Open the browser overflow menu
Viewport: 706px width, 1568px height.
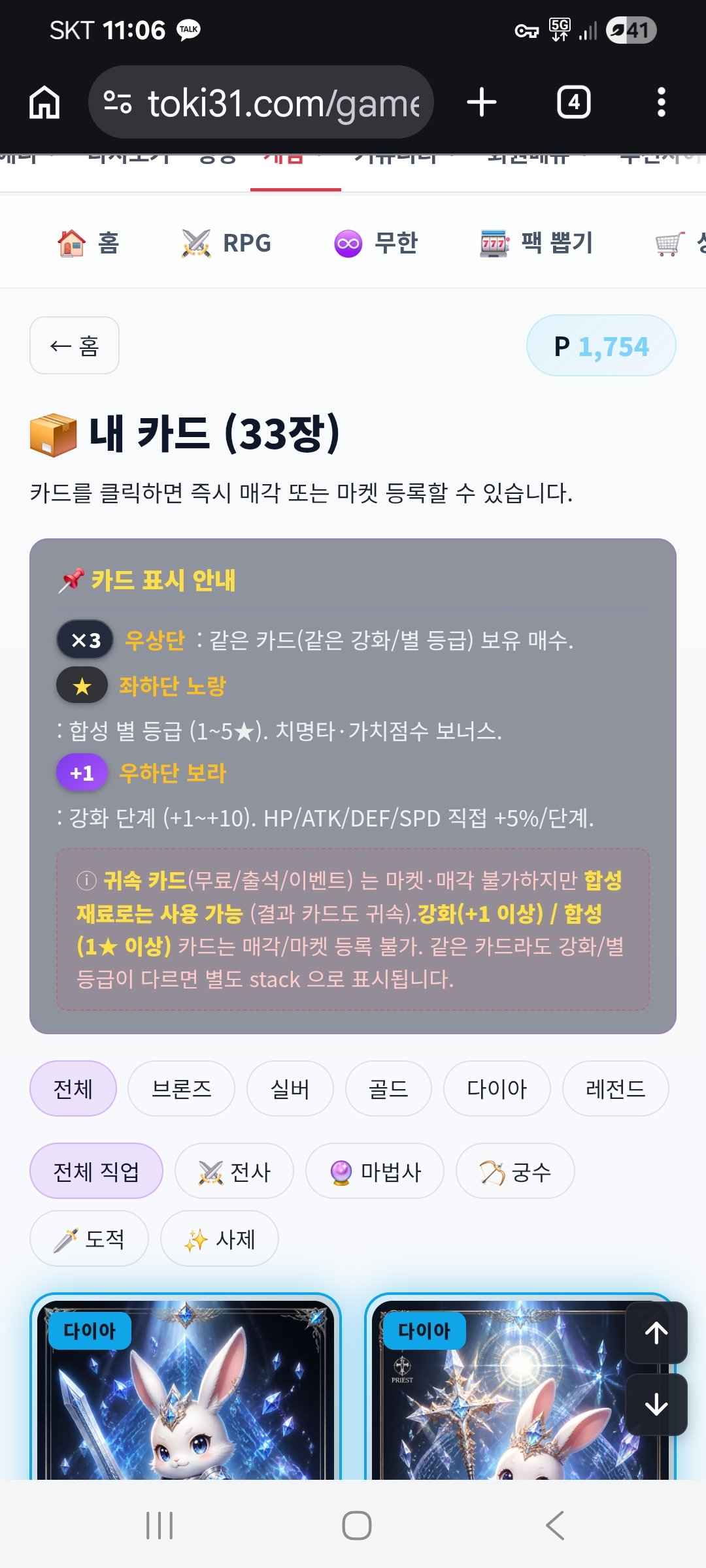pyautogui.click(x=662, y=103)
